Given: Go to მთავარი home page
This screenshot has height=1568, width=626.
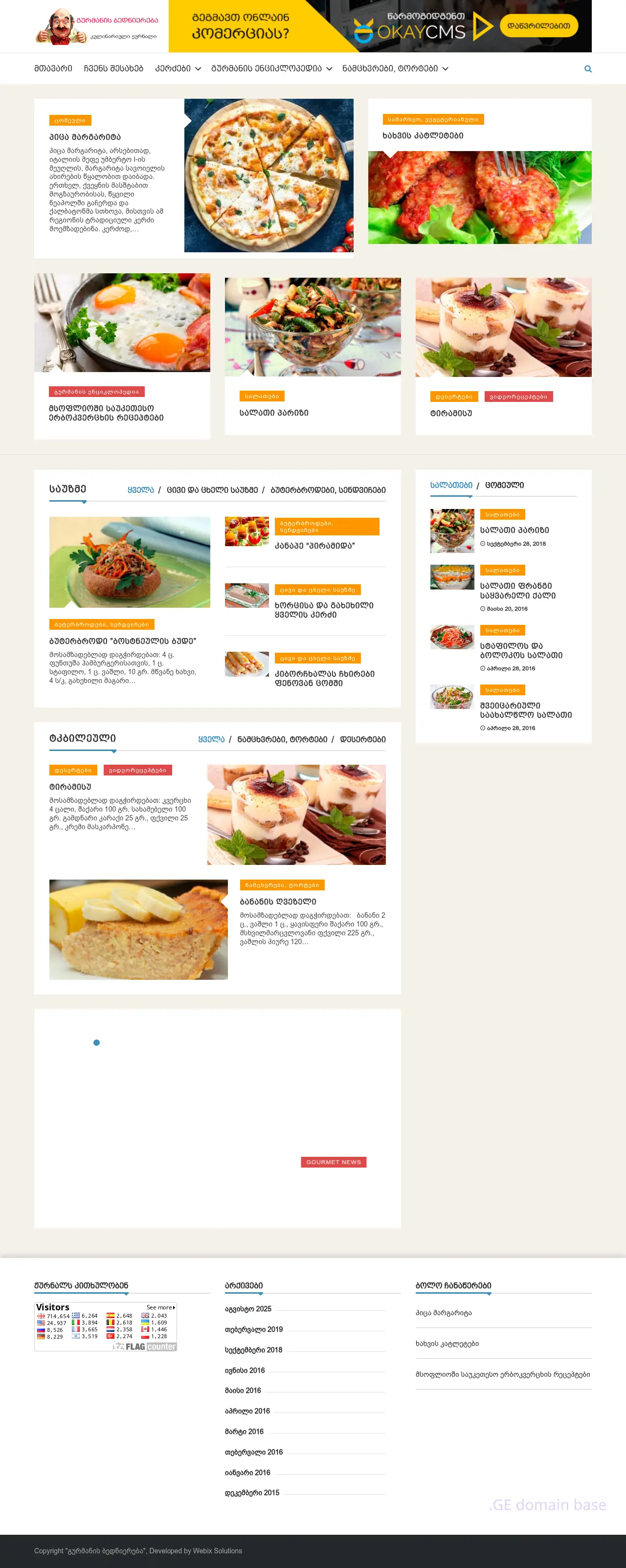Looking at the screenshot, I should 53,69.
